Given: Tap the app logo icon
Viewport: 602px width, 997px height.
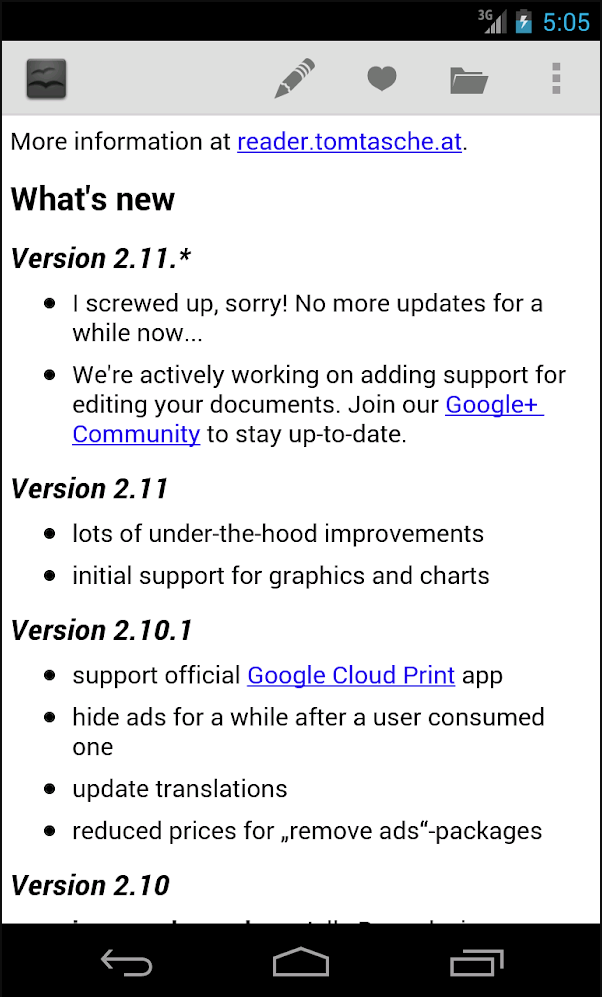Looking at the screenshot, I should [x=46, y=79].
